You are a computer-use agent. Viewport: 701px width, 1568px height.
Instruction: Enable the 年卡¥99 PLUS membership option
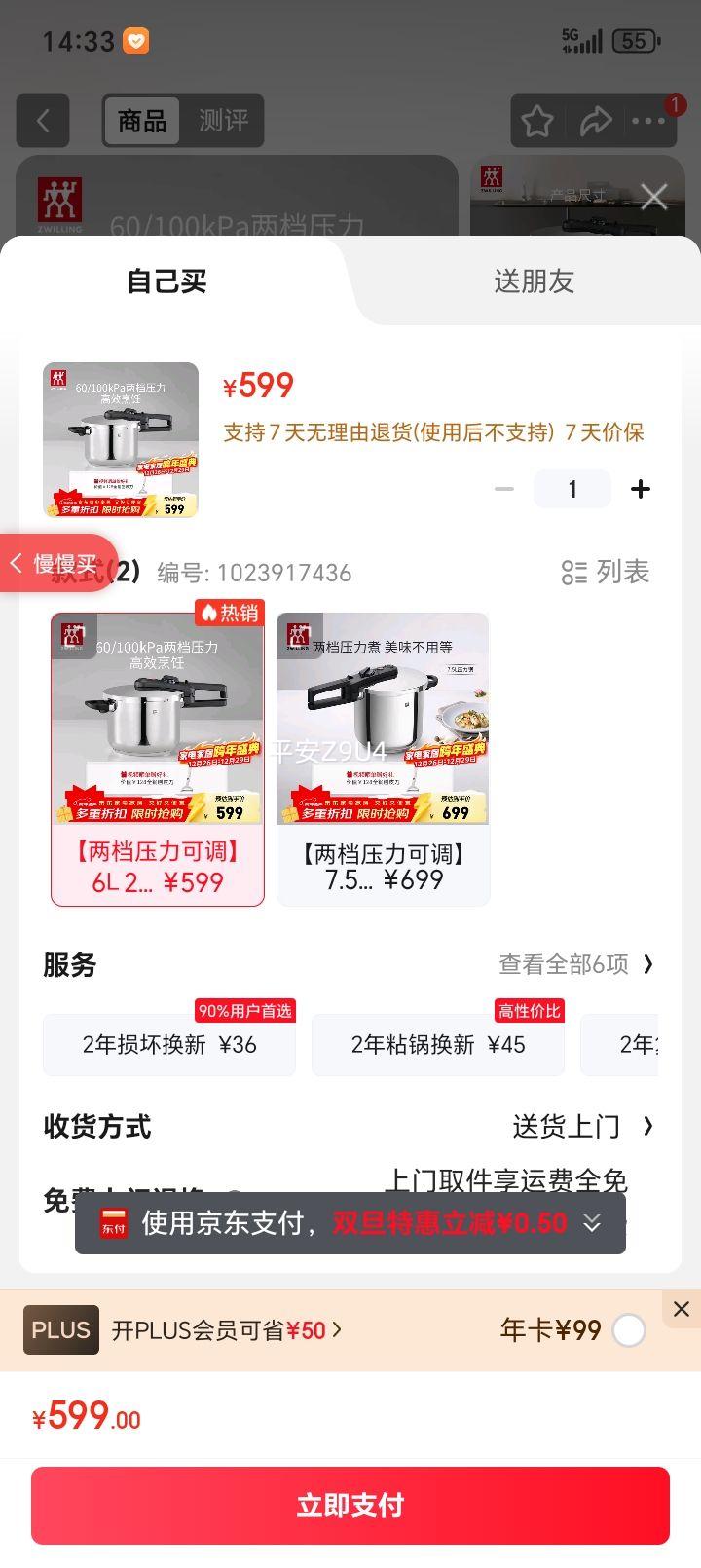631,1329
